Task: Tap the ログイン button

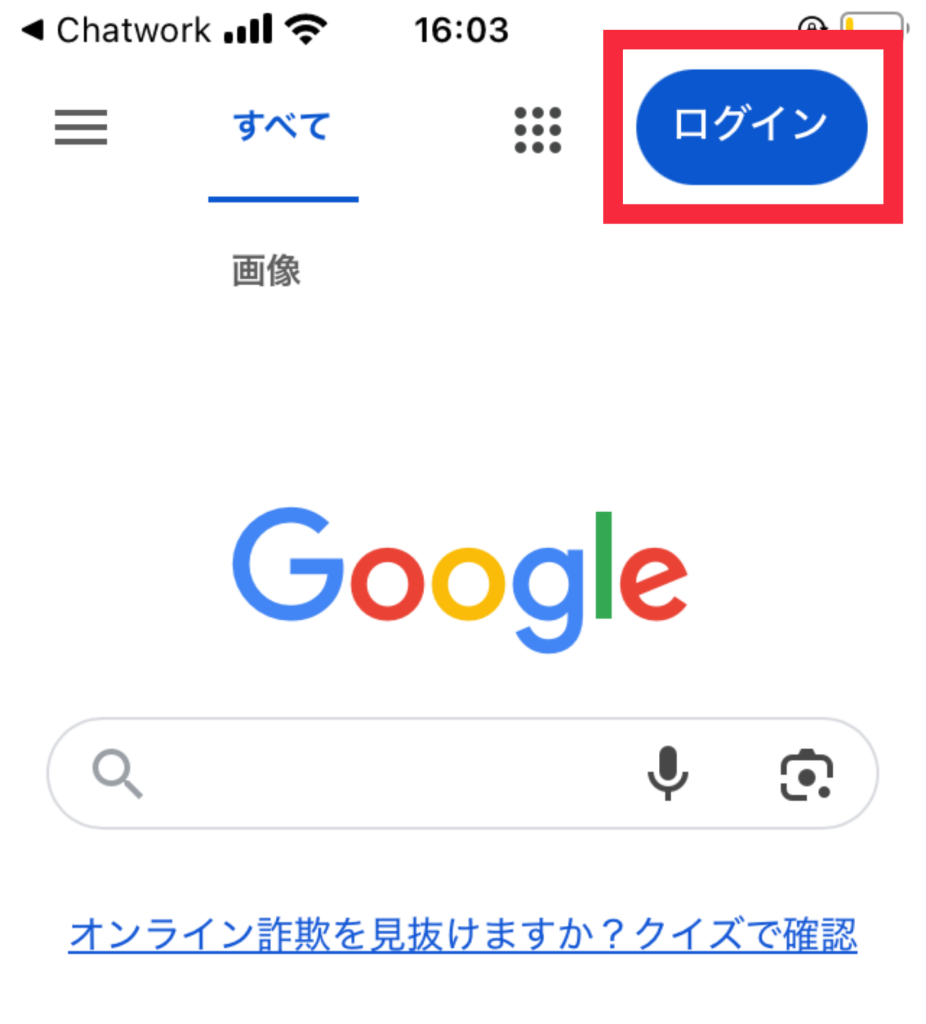Action: tap(751, 126)
